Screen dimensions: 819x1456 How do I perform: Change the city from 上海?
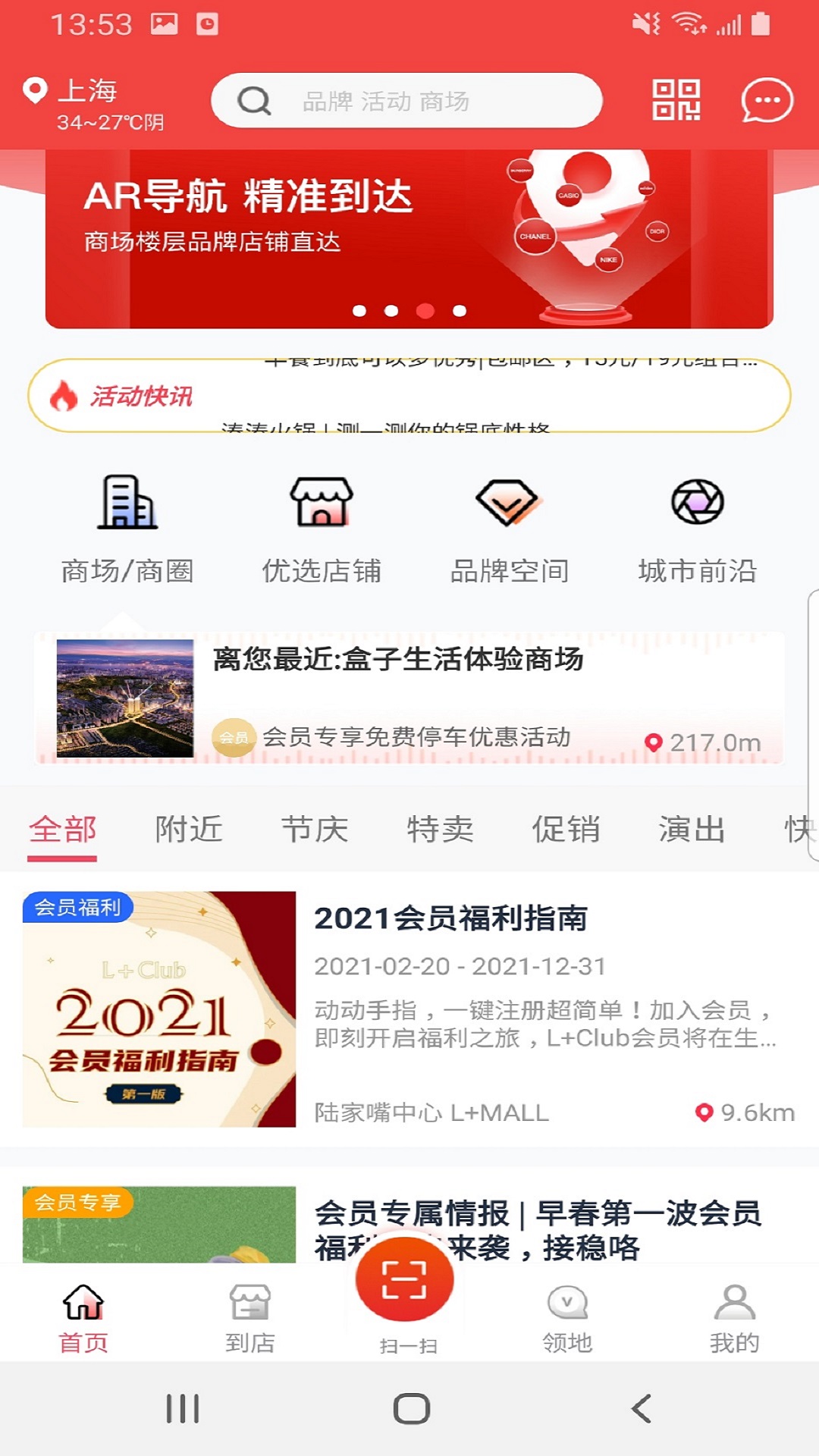pyautogui.click(x=87, y=93)
